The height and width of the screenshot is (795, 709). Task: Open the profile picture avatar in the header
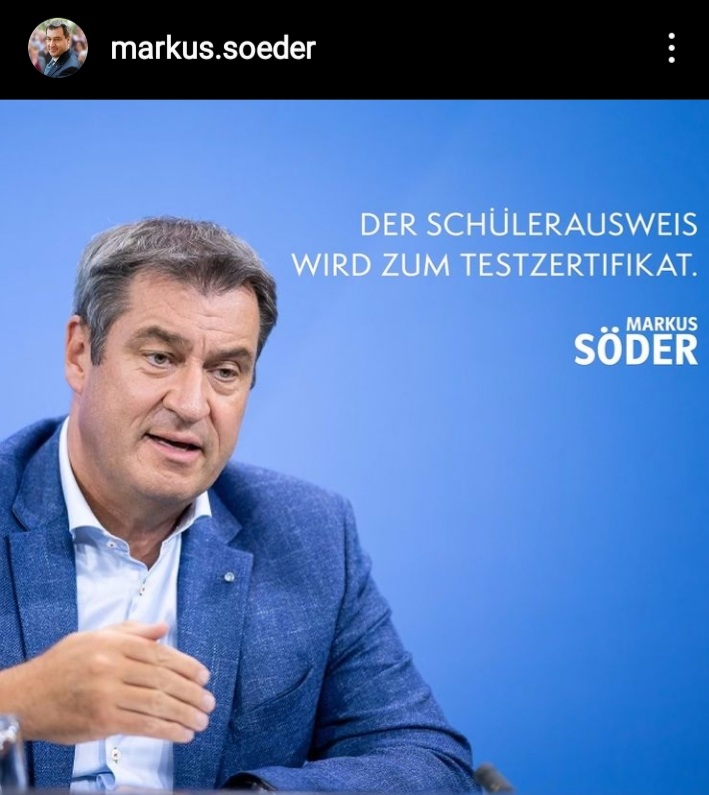[57, 48]
